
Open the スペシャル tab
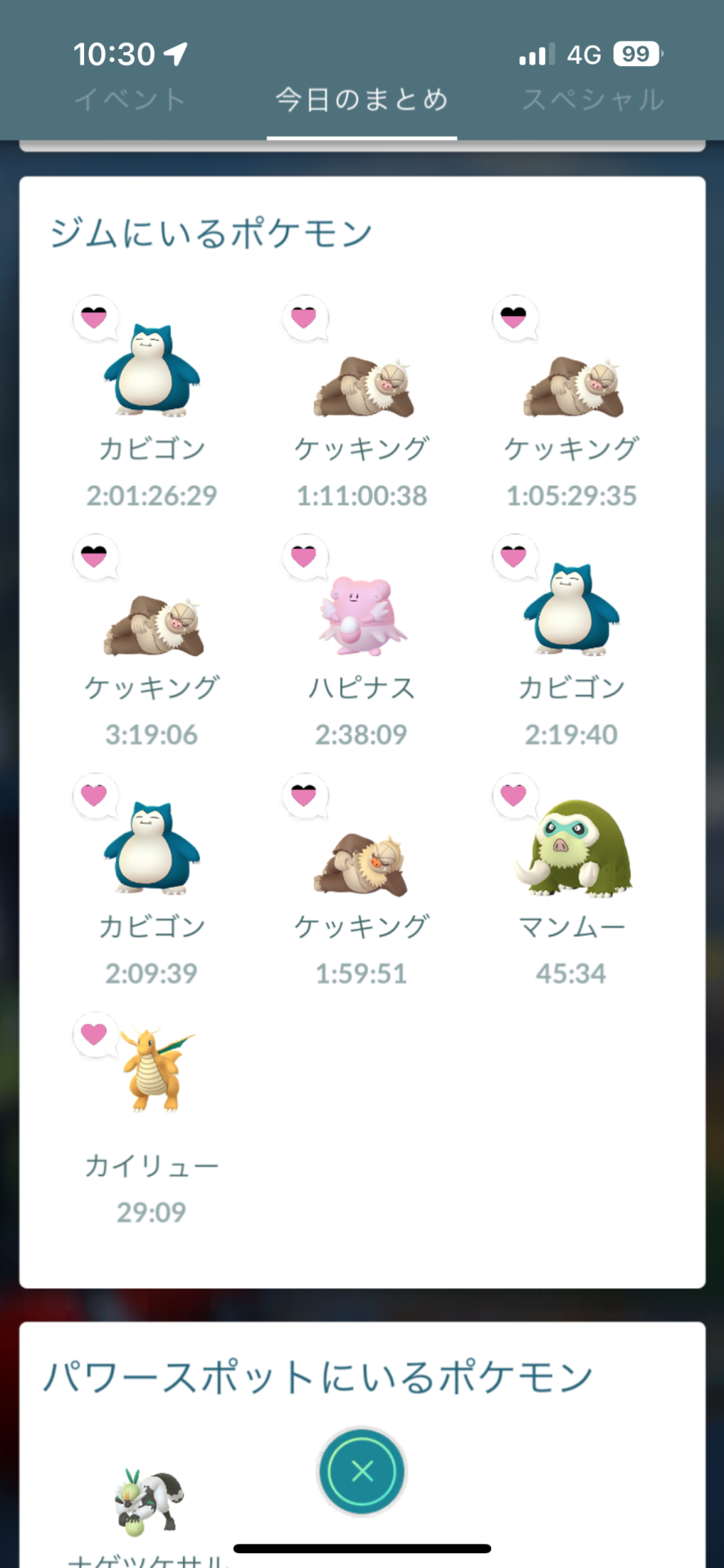pyautogui.click(x=593, y=100)
